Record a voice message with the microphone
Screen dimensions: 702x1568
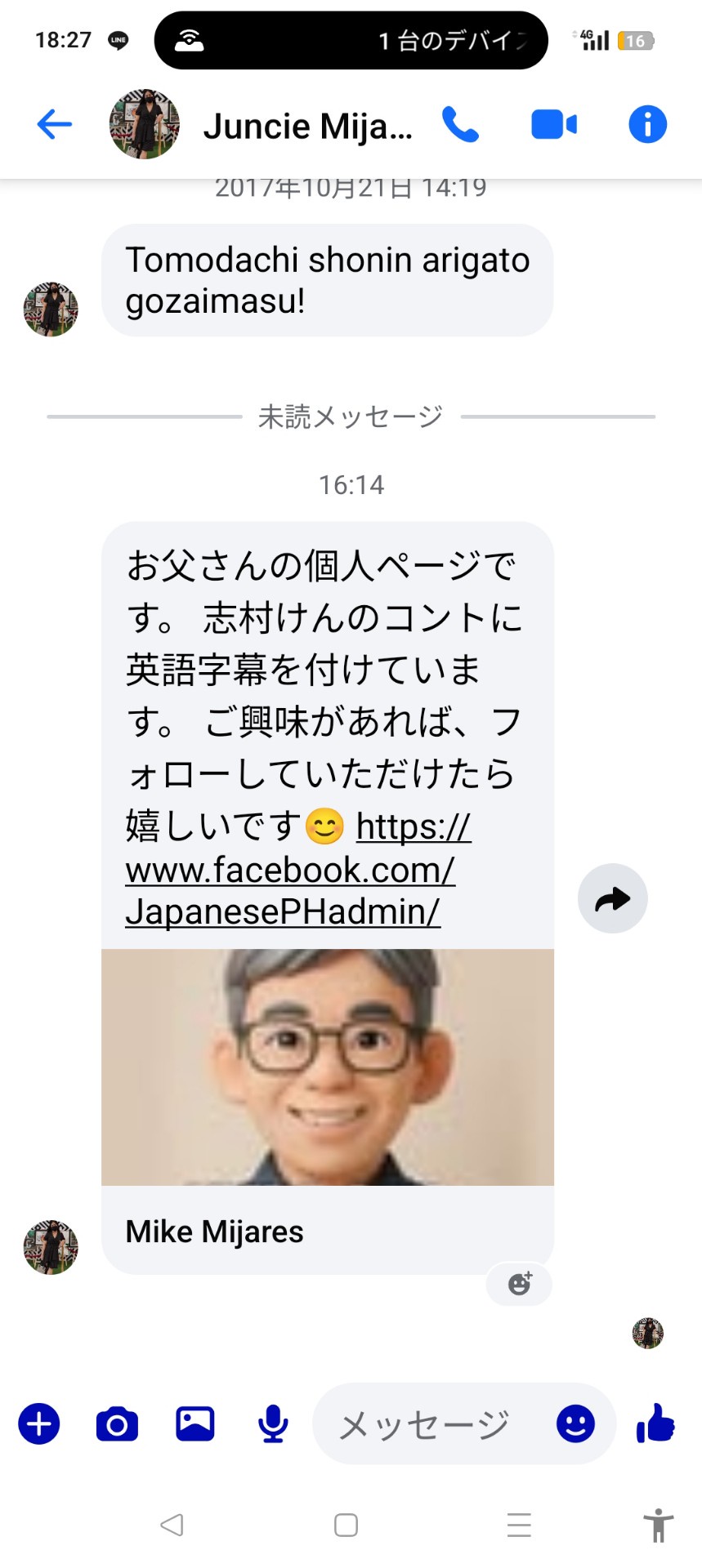coord(273,1424)
